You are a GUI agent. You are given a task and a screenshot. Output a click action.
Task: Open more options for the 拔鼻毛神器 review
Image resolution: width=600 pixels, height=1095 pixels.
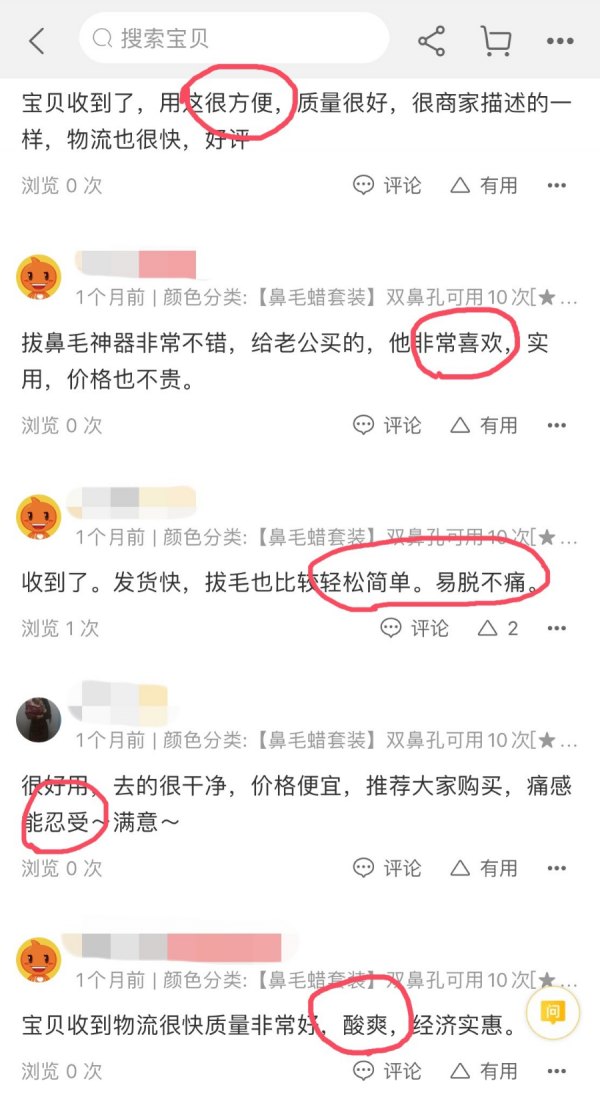tap(556, 425)
